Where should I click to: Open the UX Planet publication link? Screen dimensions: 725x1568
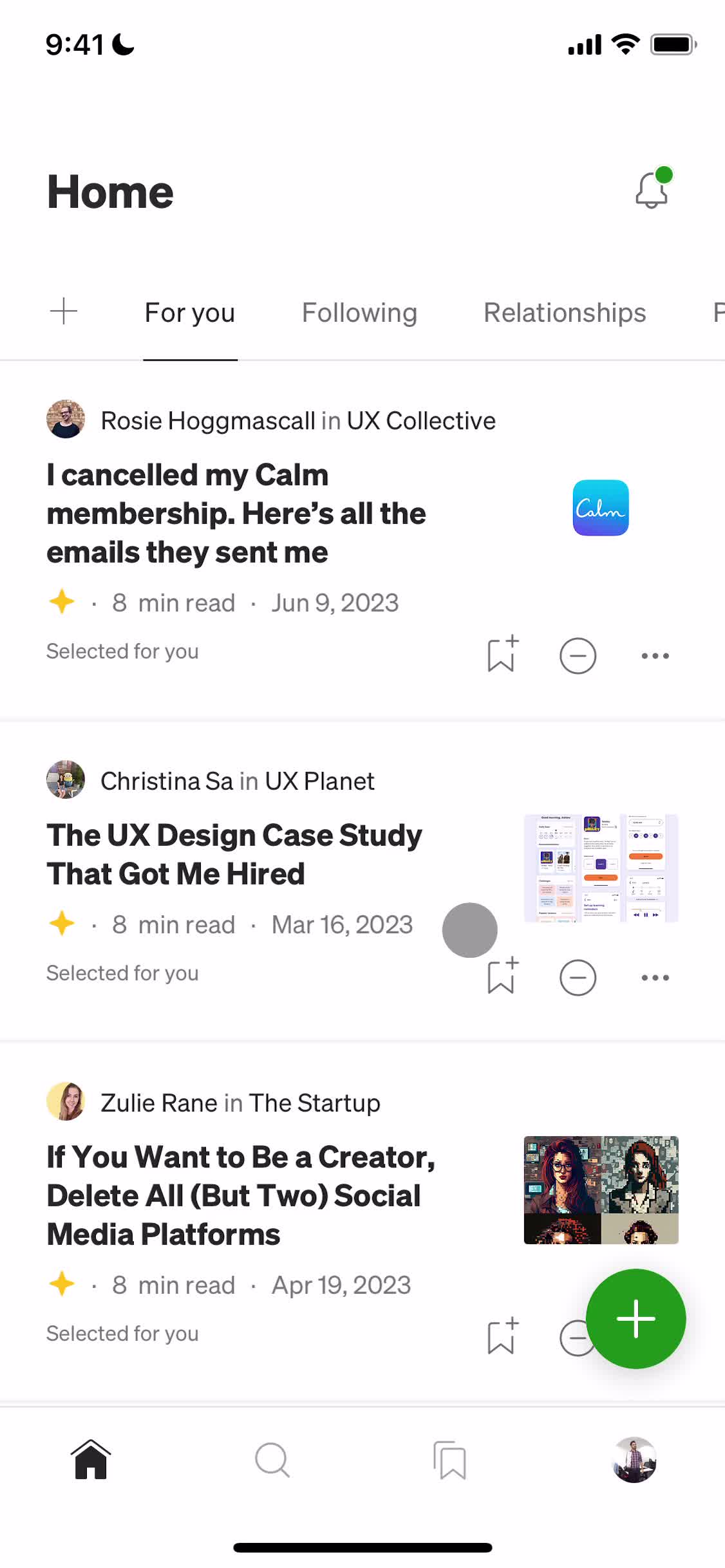click(x=319, y=781)
